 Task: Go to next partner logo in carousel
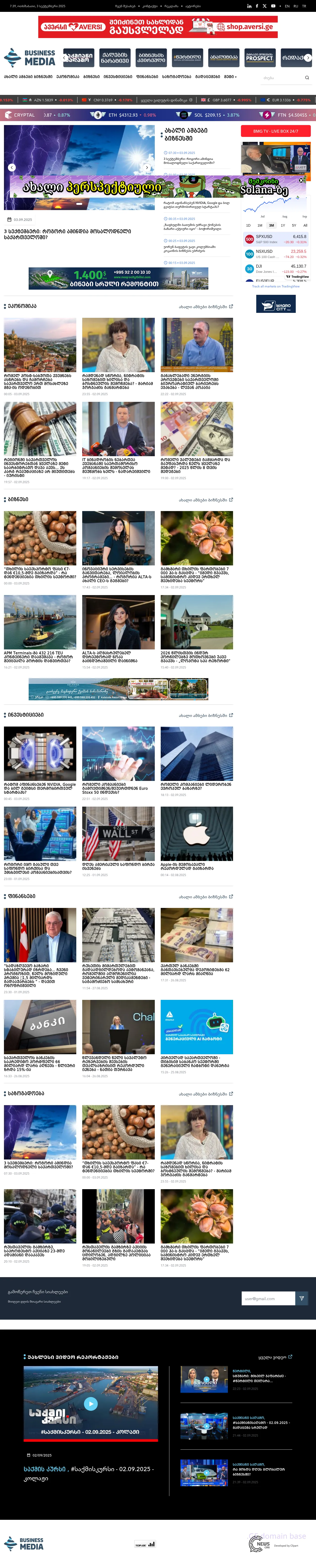point(308,58)
